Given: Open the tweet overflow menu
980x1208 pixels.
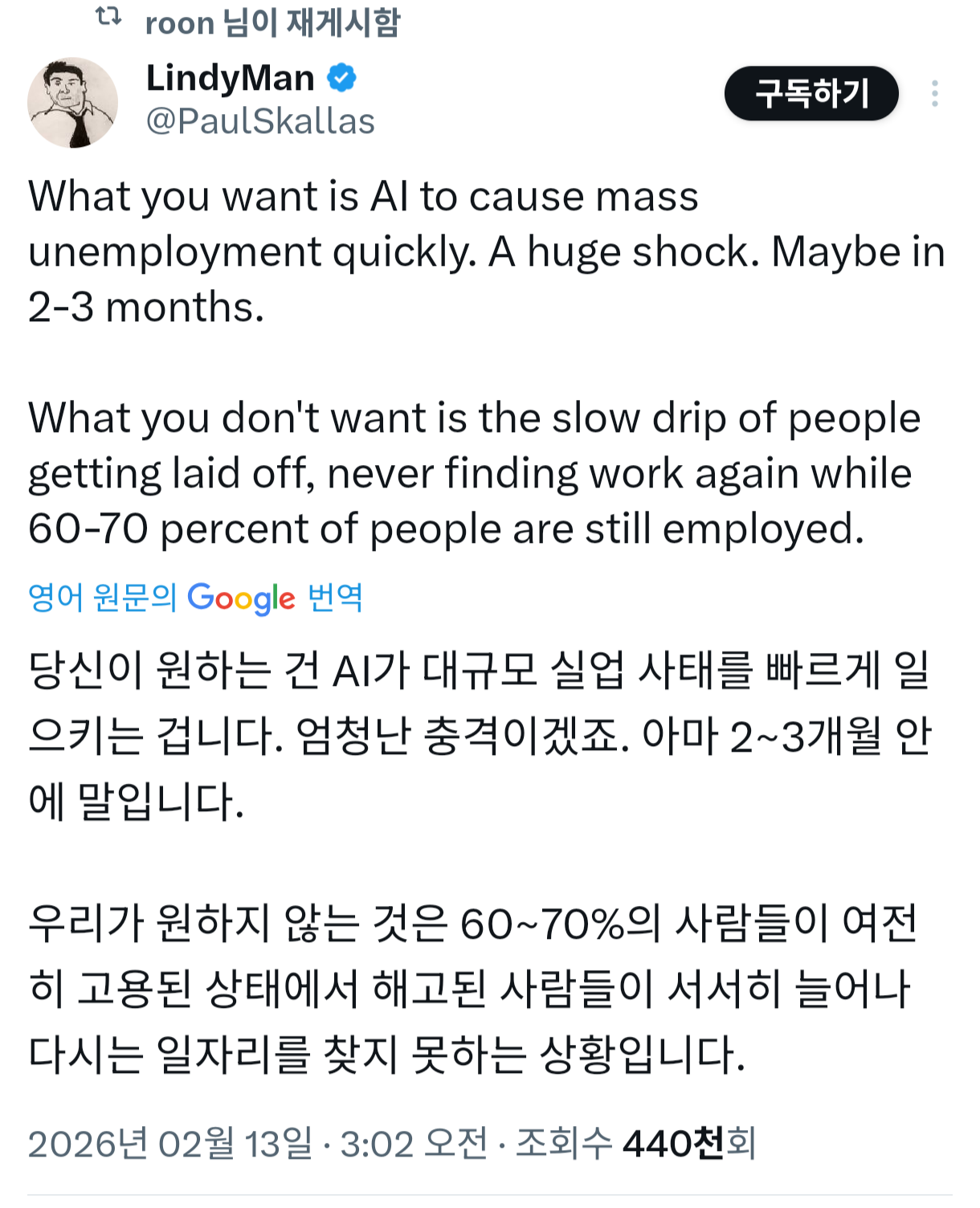Looking at the screenshot, I should [x=934, y=93].
